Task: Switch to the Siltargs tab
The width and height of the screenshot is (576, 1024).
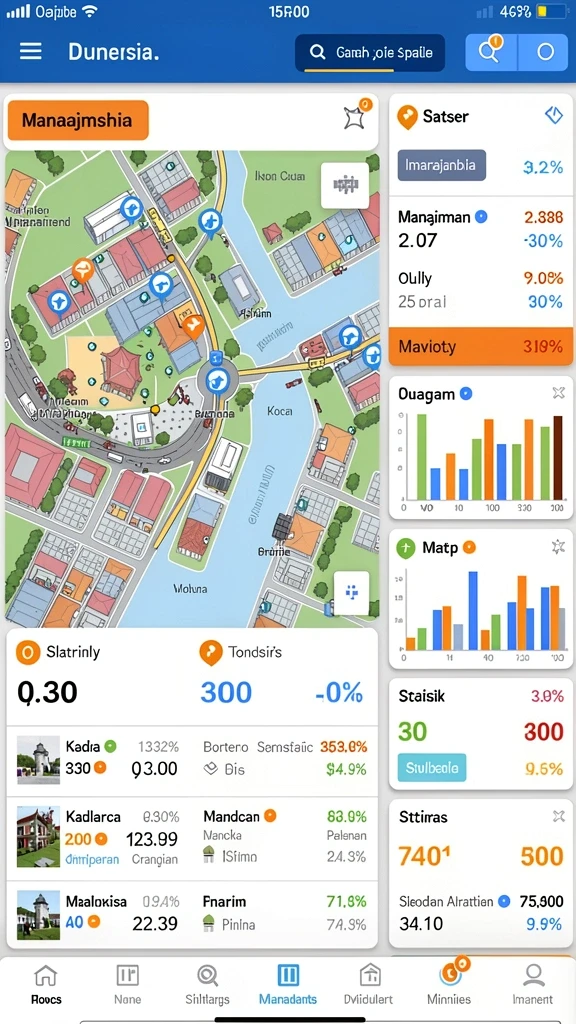Action: 207,985
